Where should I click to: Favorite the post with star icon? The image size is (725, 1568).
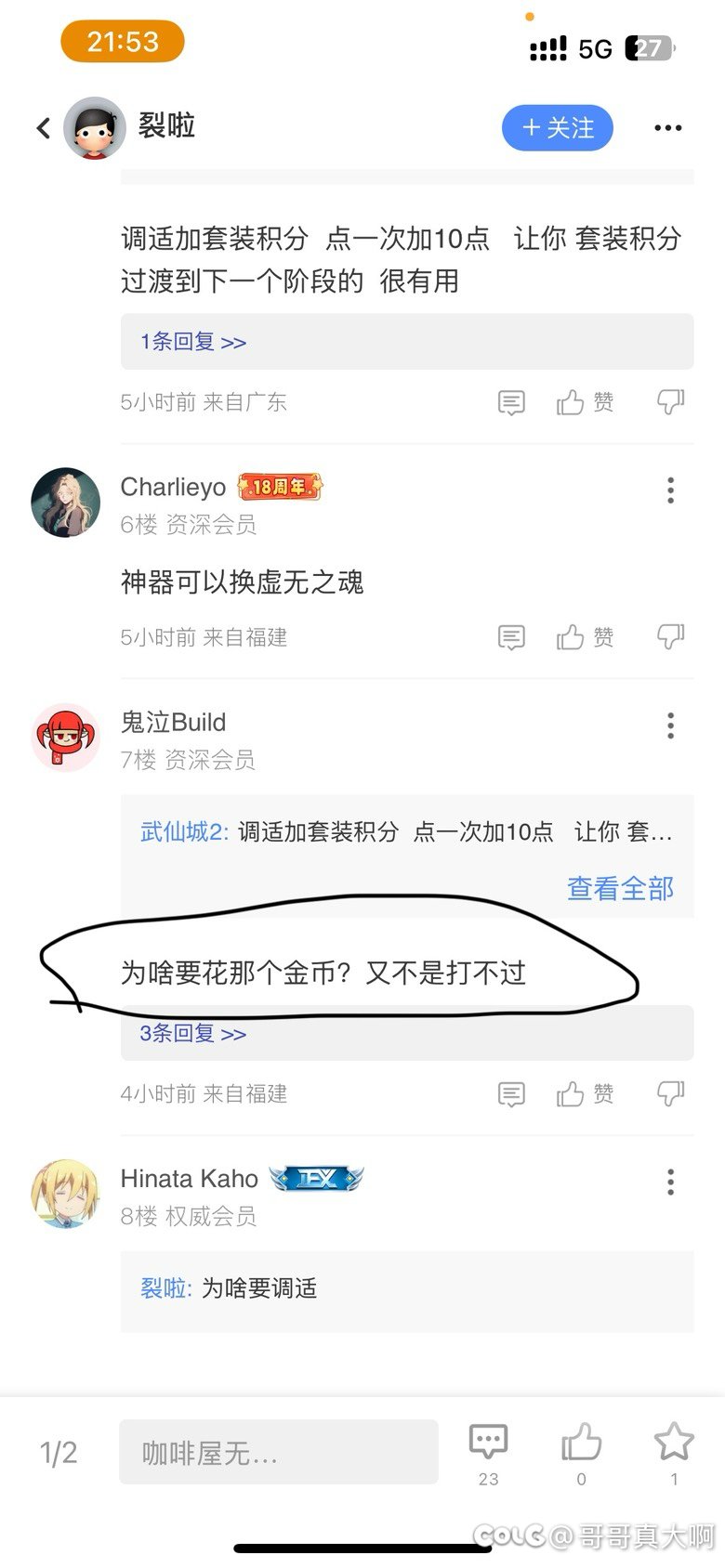point(674,1453)
